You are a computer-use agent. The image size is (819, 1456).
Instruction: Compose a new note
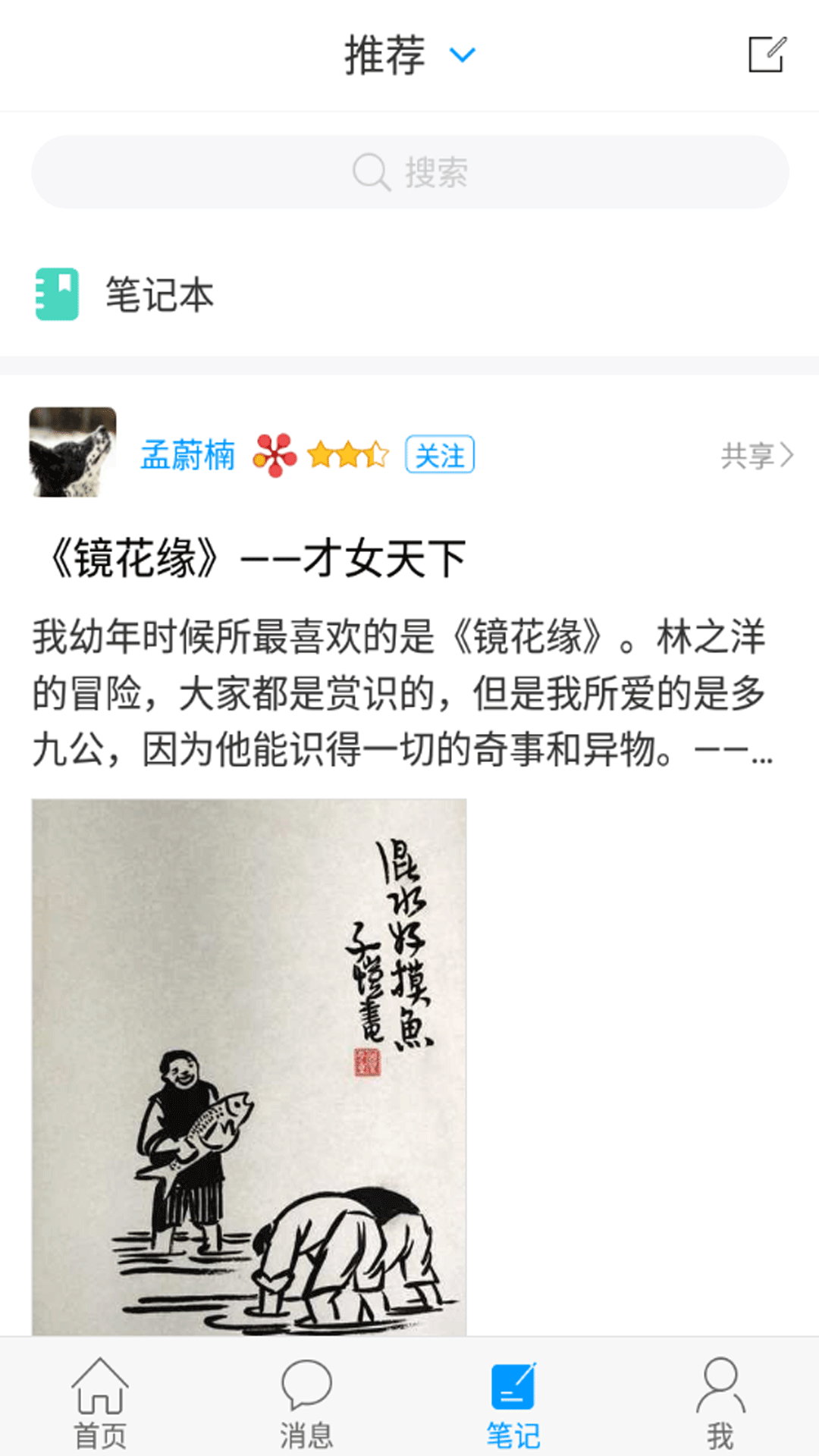767,55
